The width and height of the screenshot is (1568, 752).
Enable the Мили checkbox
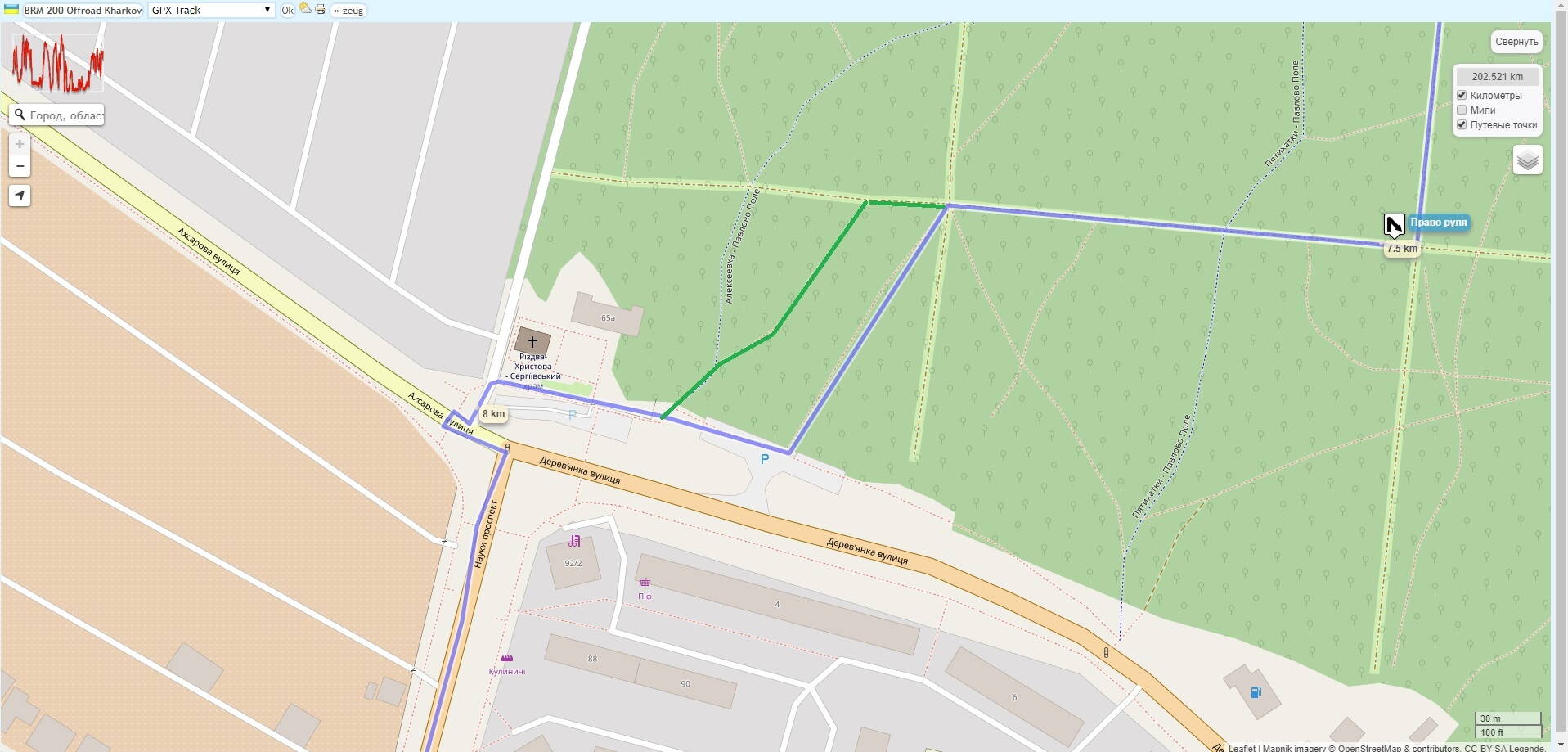point(1462,110)
